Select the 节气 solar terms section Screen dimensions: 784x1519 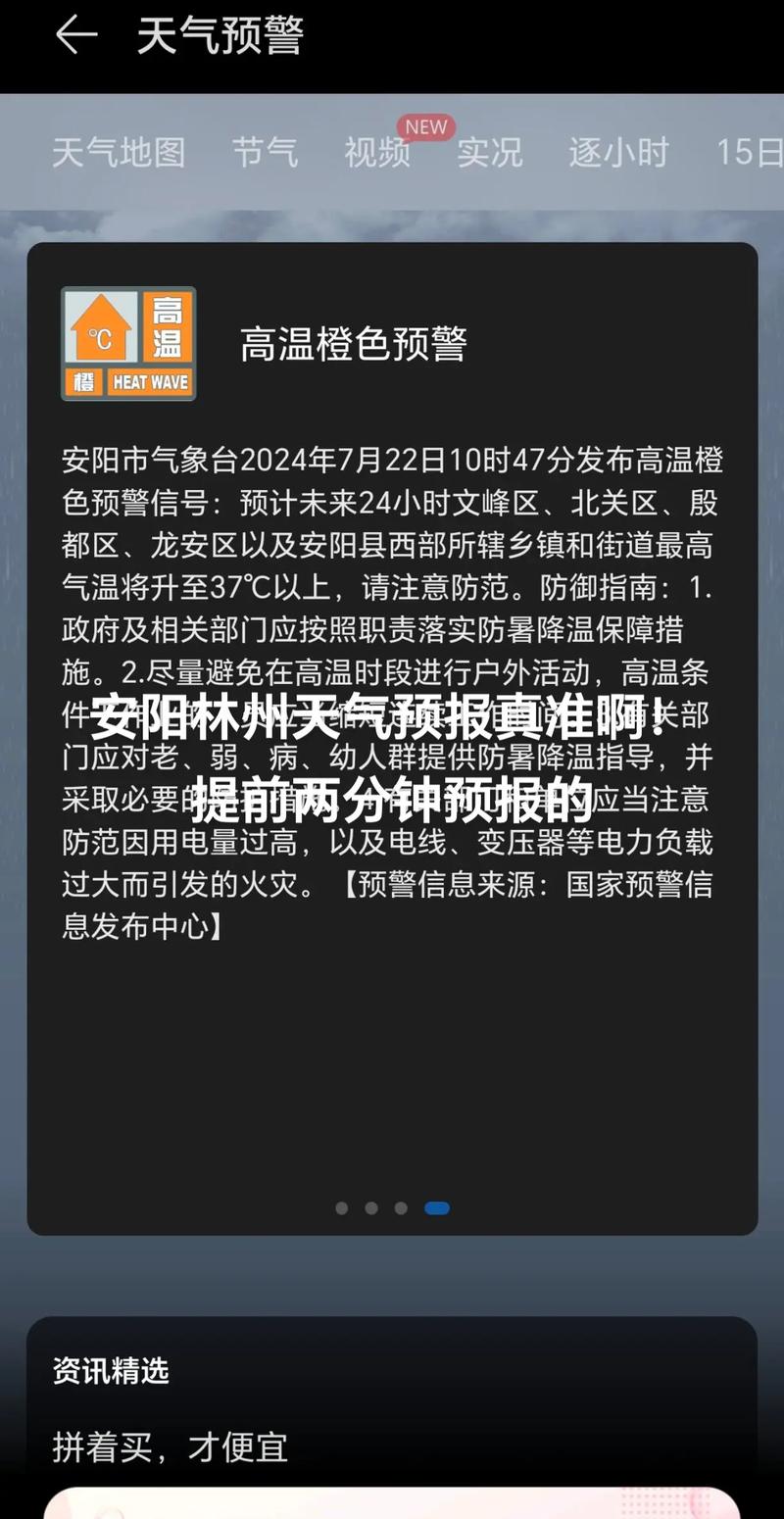pyautogui.click(x=265, y=153)
